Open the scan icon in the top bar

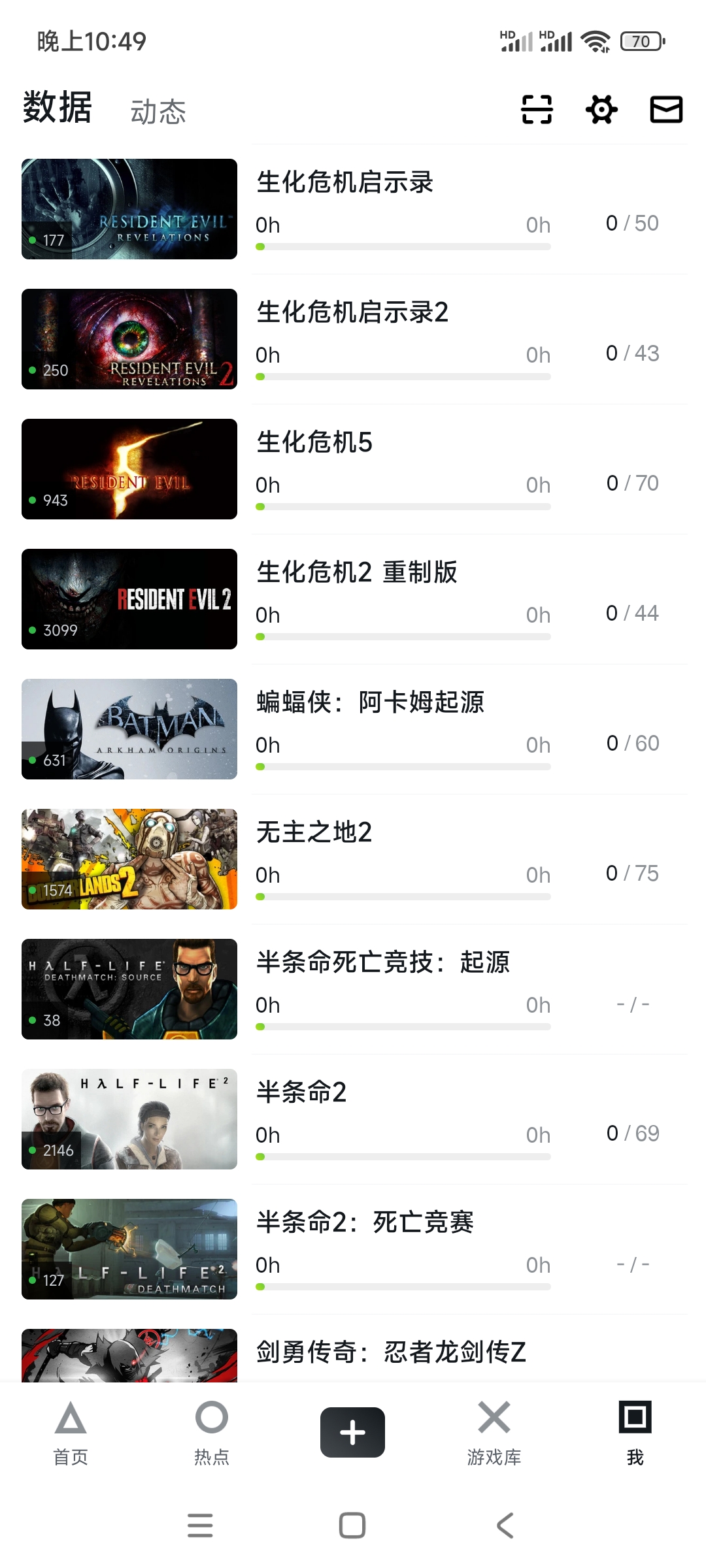point(537,109)
